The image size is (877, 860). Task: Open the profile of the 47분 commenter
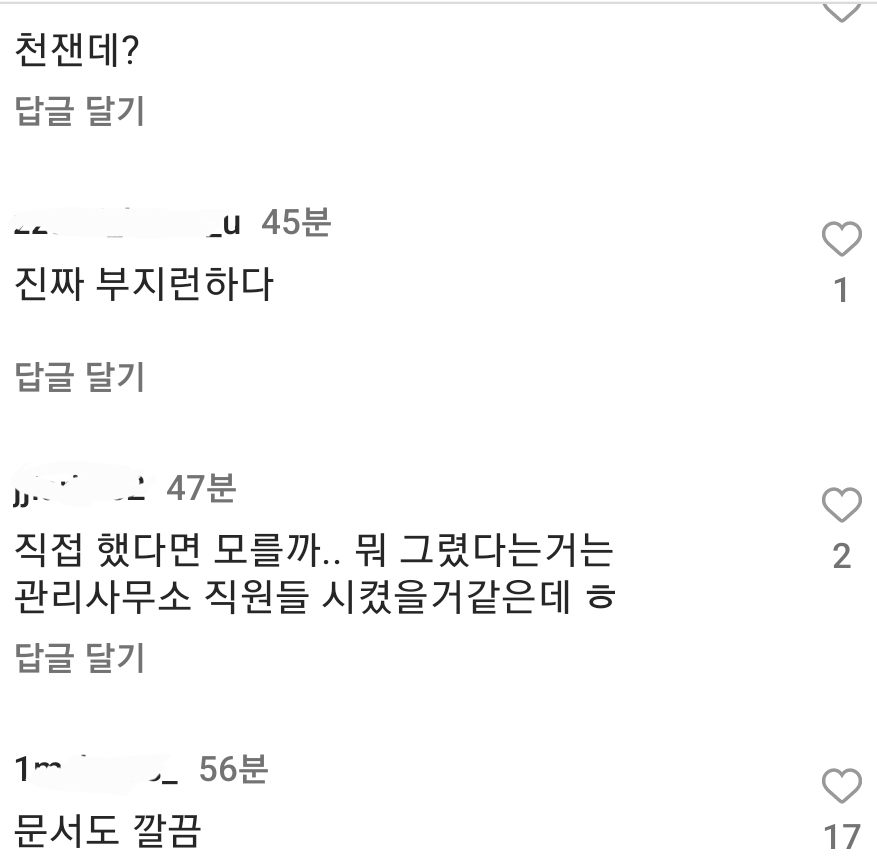[x=81, y=489]
